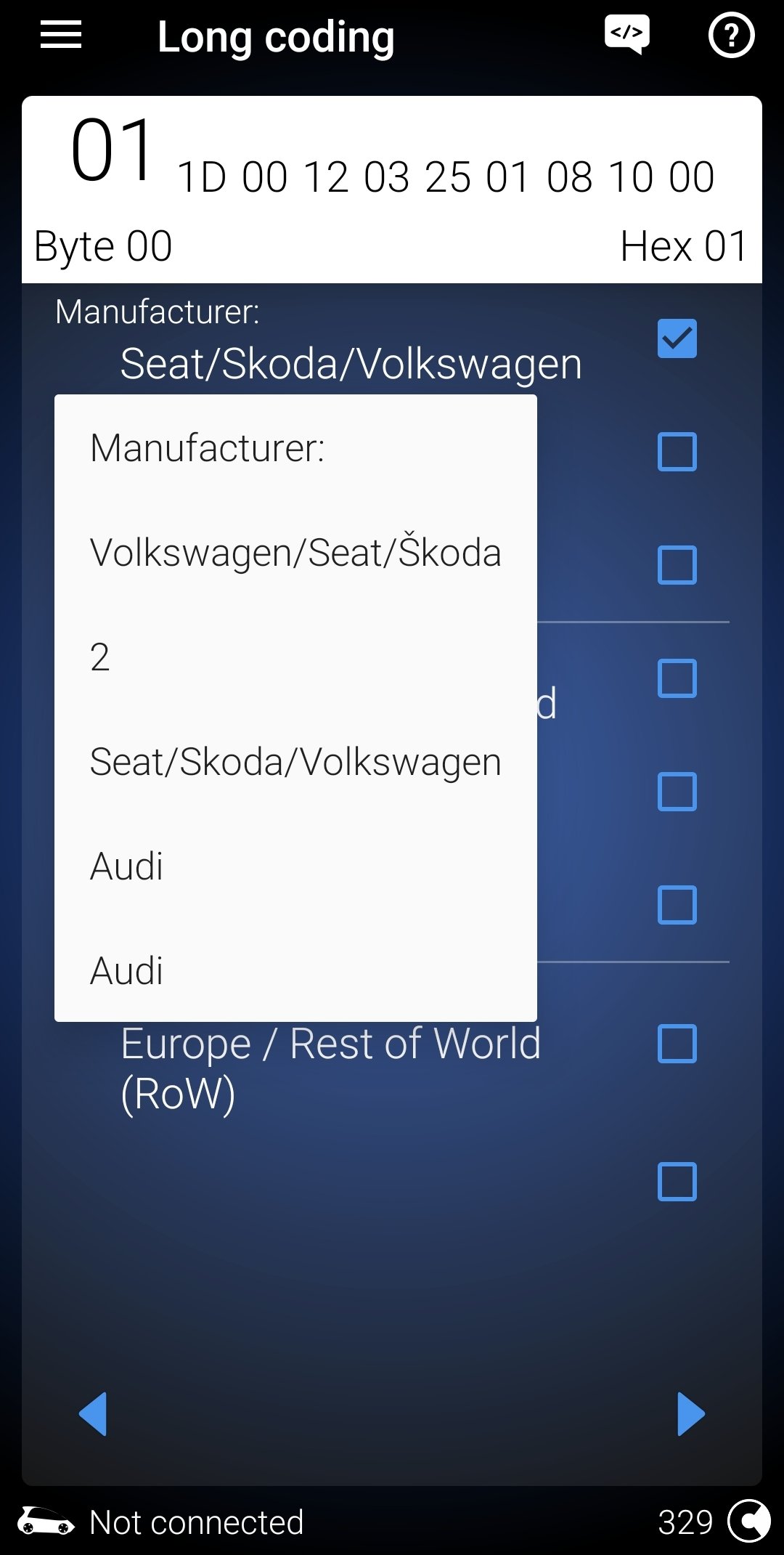Viewport: 784px width, 1555px height.
Task: Open the code chat icon
Action: (x=626, y=34)
